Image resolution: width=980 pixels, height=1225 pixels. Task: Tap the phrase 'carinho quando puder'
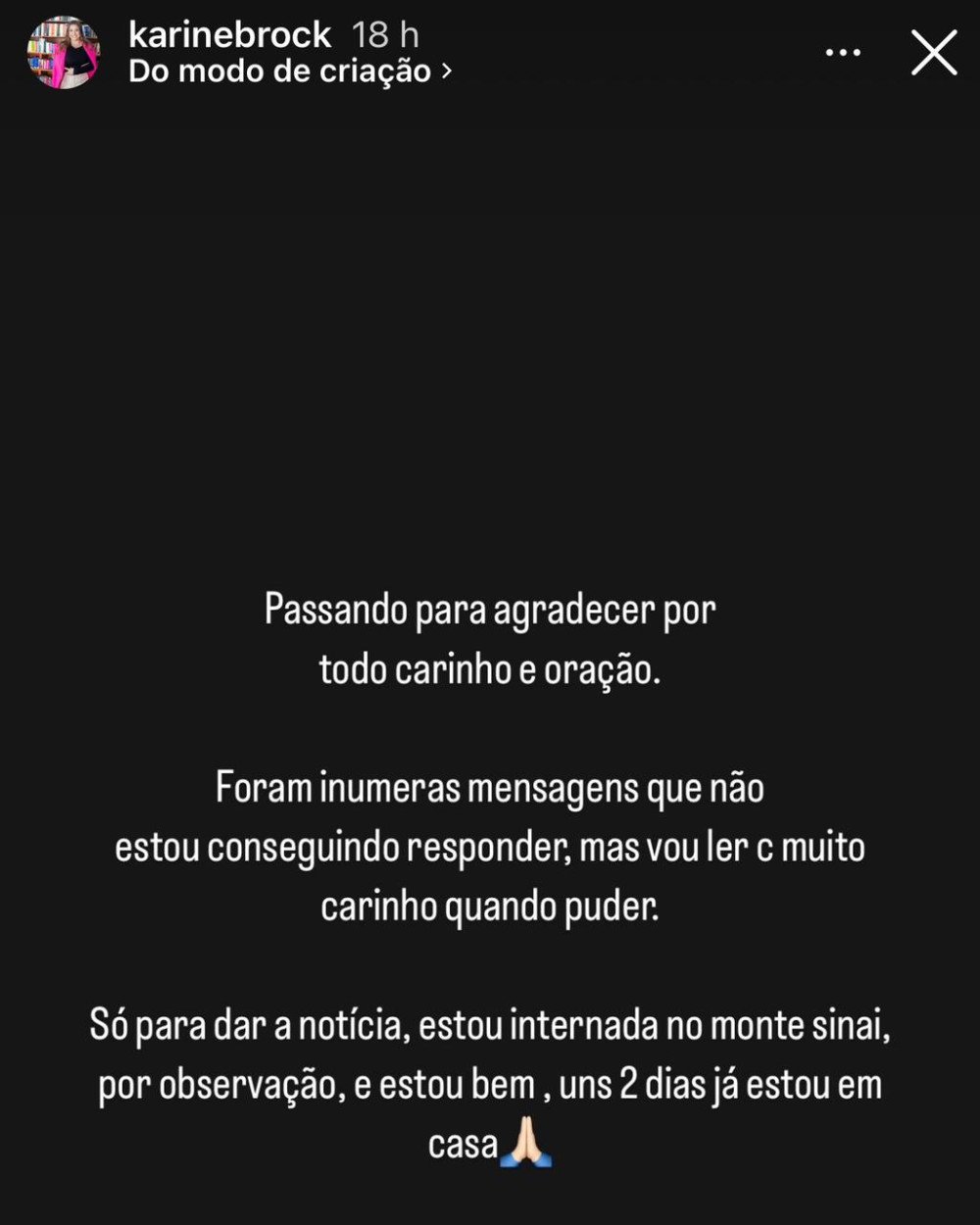point(490,906)
